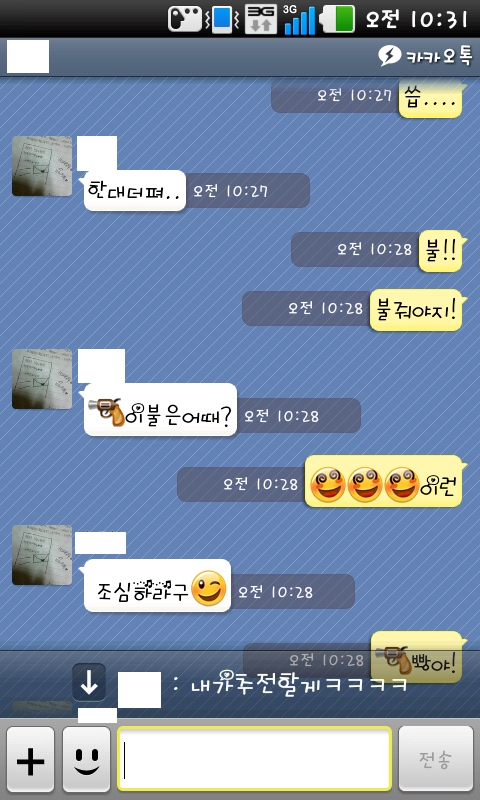This screenshot has width=480, height=800.
Task: Tap the plus attach button
Action: 30,759
